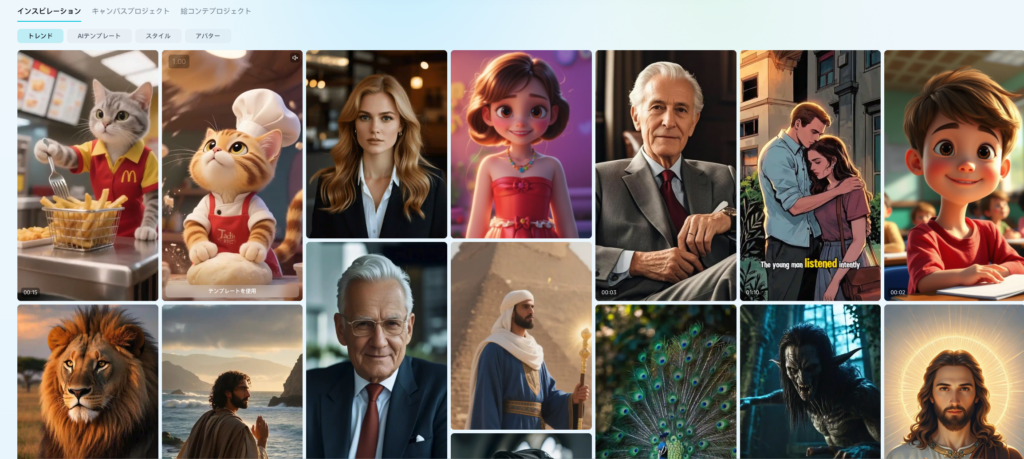Open the キャンバスプロジェクト tab
The width and height of the screenshot is (1024, 459).
pos(130,11)
